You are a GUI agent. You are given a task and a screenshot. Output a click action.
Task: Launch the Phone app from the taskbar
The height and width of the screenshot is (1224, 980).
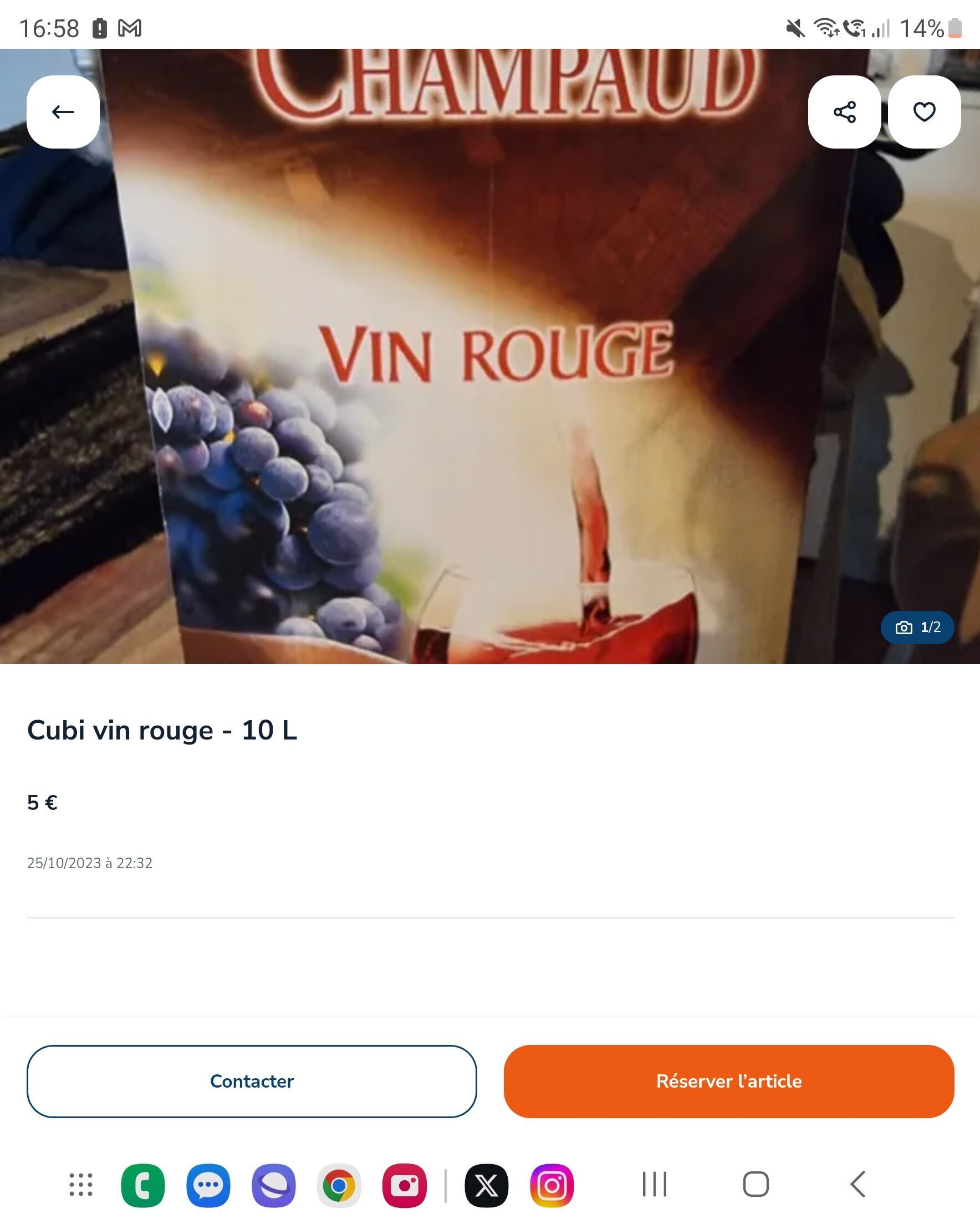(142, 1185)
